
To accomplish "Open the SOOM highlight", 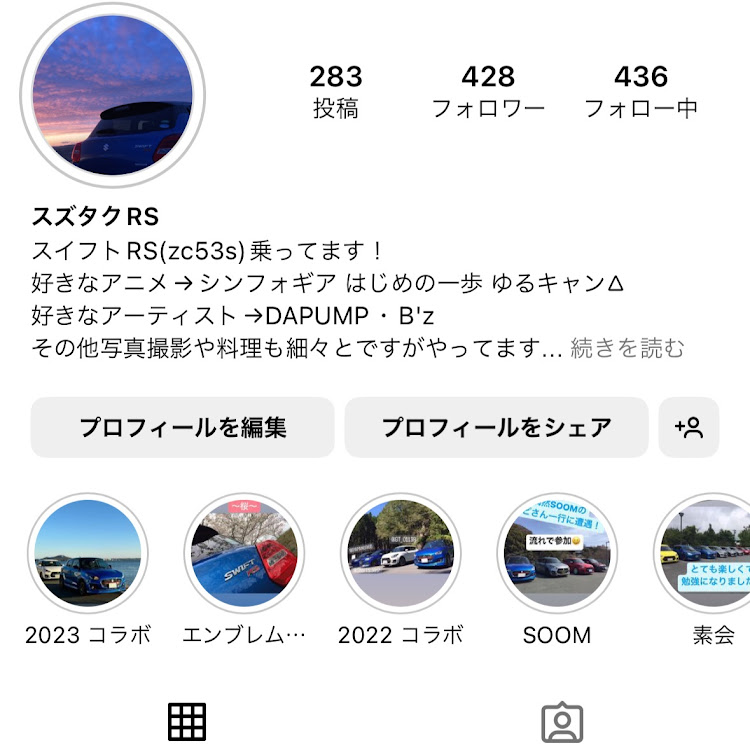I will point(557,555).
